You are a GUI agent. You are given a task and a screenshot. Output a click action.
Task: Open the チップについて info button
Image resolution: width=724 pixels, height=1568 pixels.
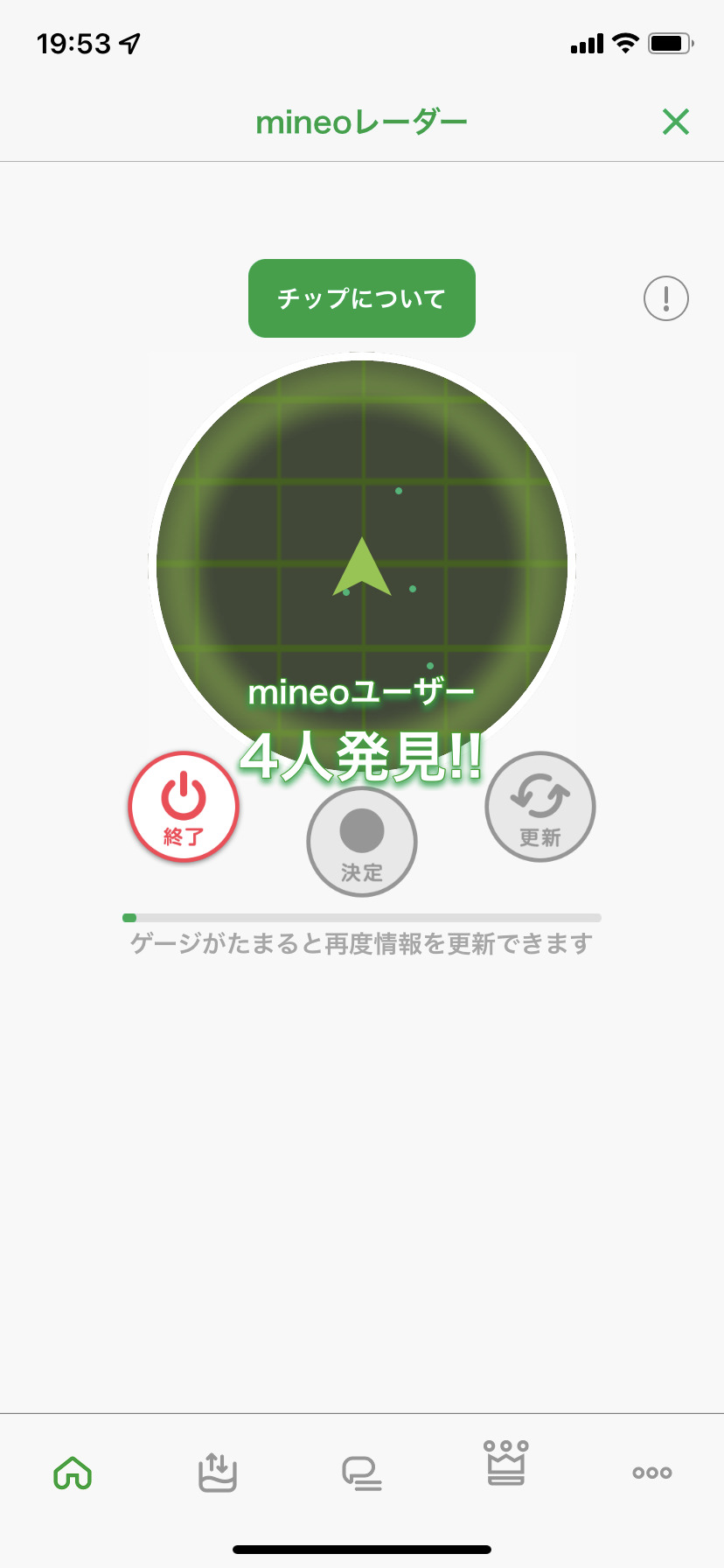click(362, 298)
